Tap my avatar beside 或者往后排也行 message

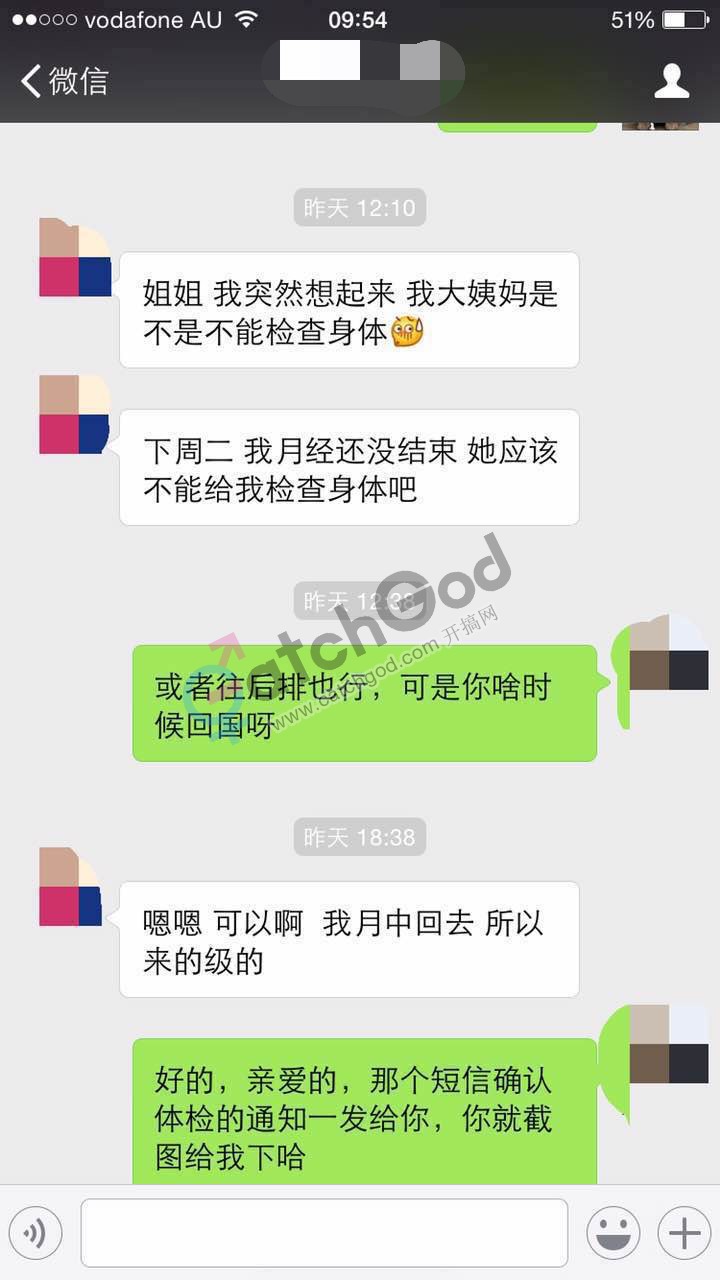(x=668, y=654)
